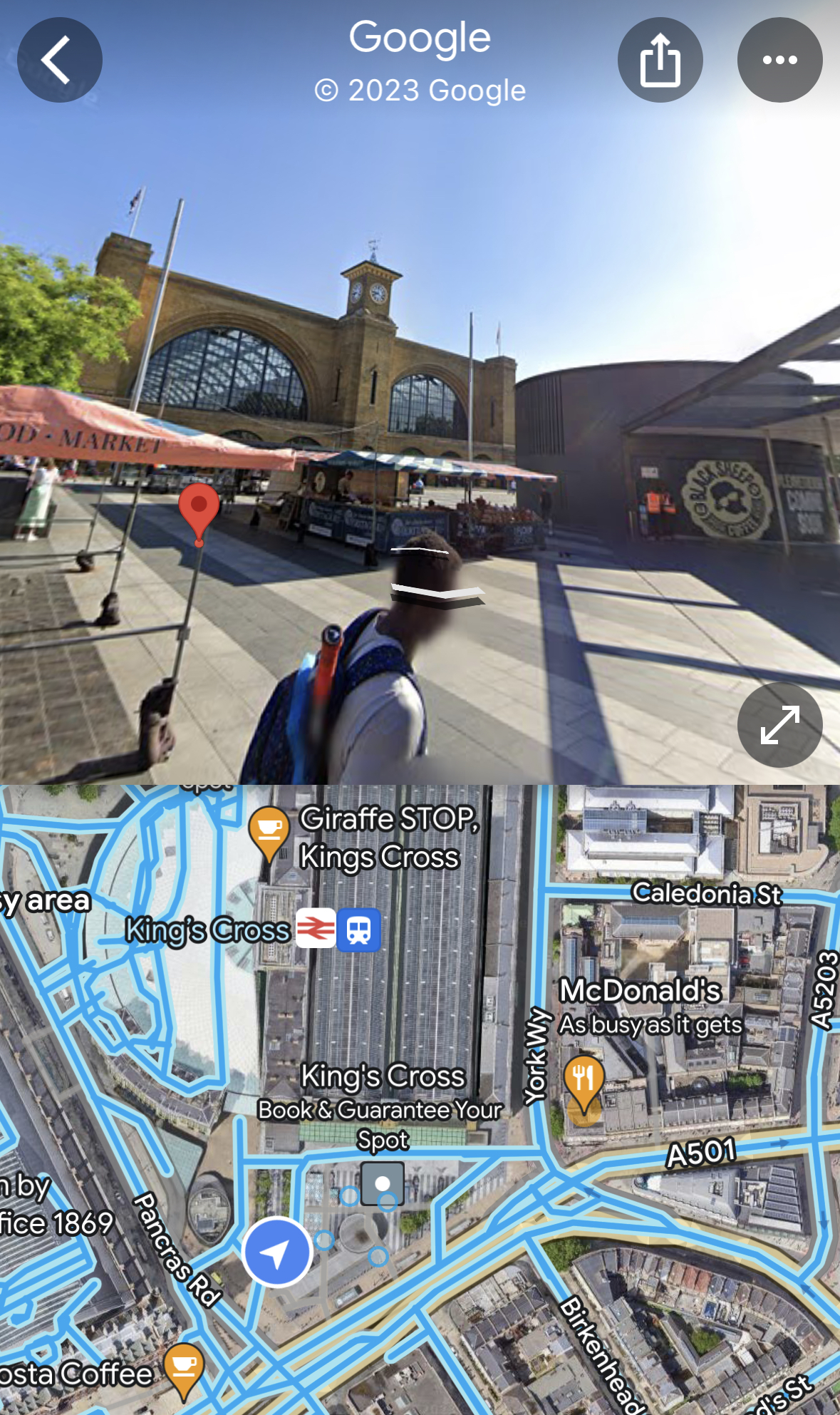Open the three-dot overflow menu
This screenshot has width=840, height=1415.
click(x=779, y=60)
